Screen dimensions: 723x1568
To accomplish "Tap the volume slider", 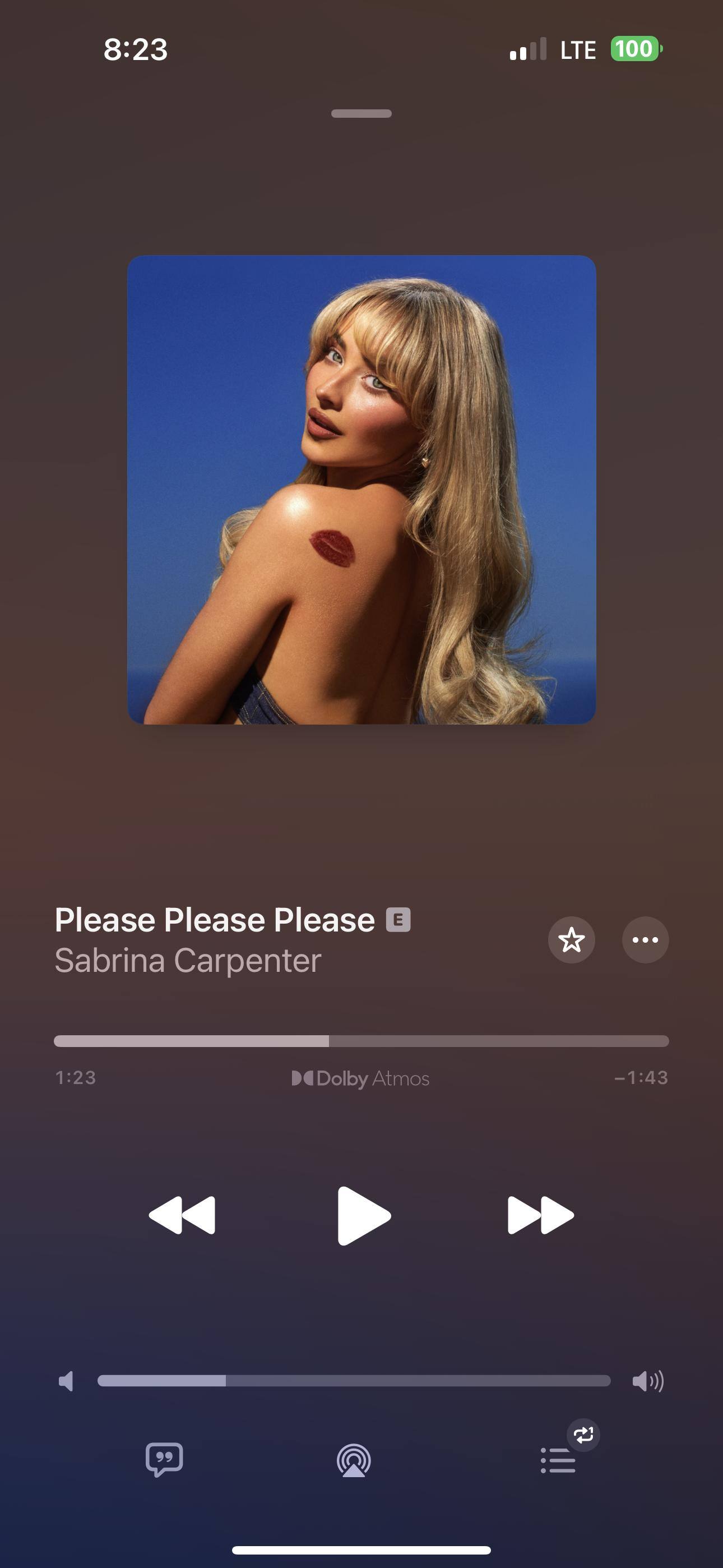I will (x=354, y=1381).
